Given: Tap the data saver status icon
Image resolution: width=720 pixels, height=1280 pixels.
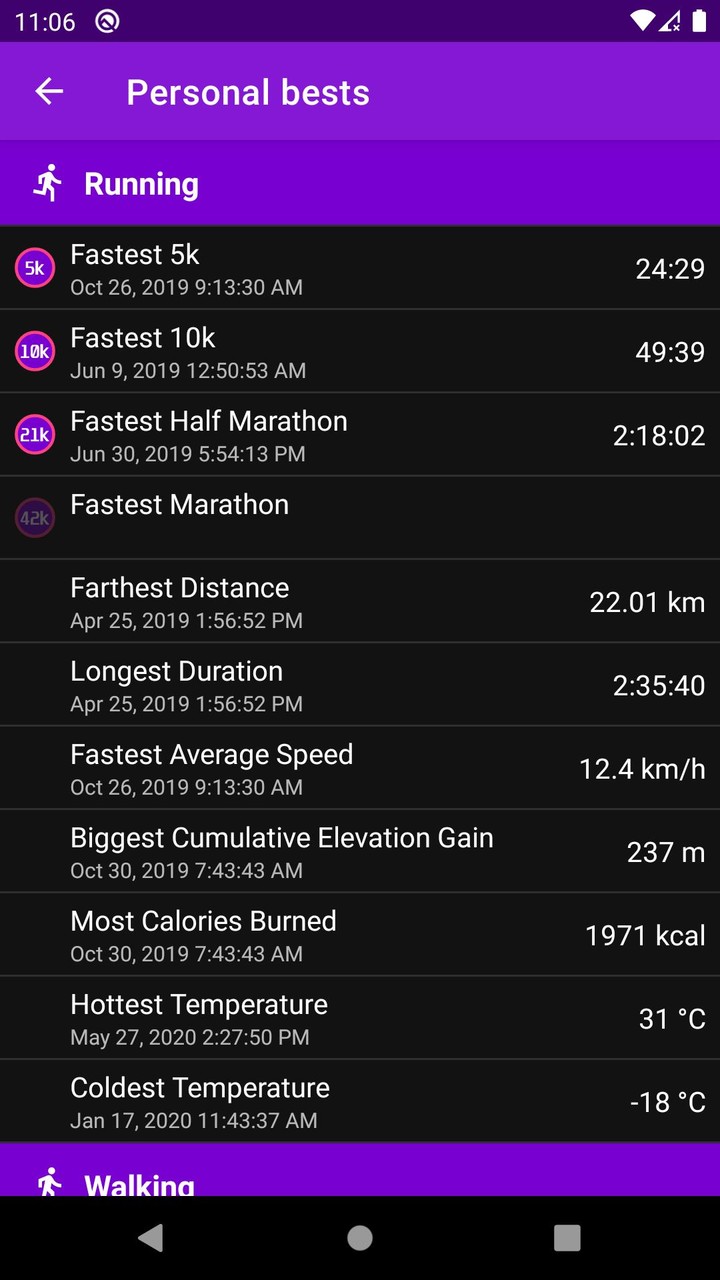Looking at the screenshot, I should [108, 20].
